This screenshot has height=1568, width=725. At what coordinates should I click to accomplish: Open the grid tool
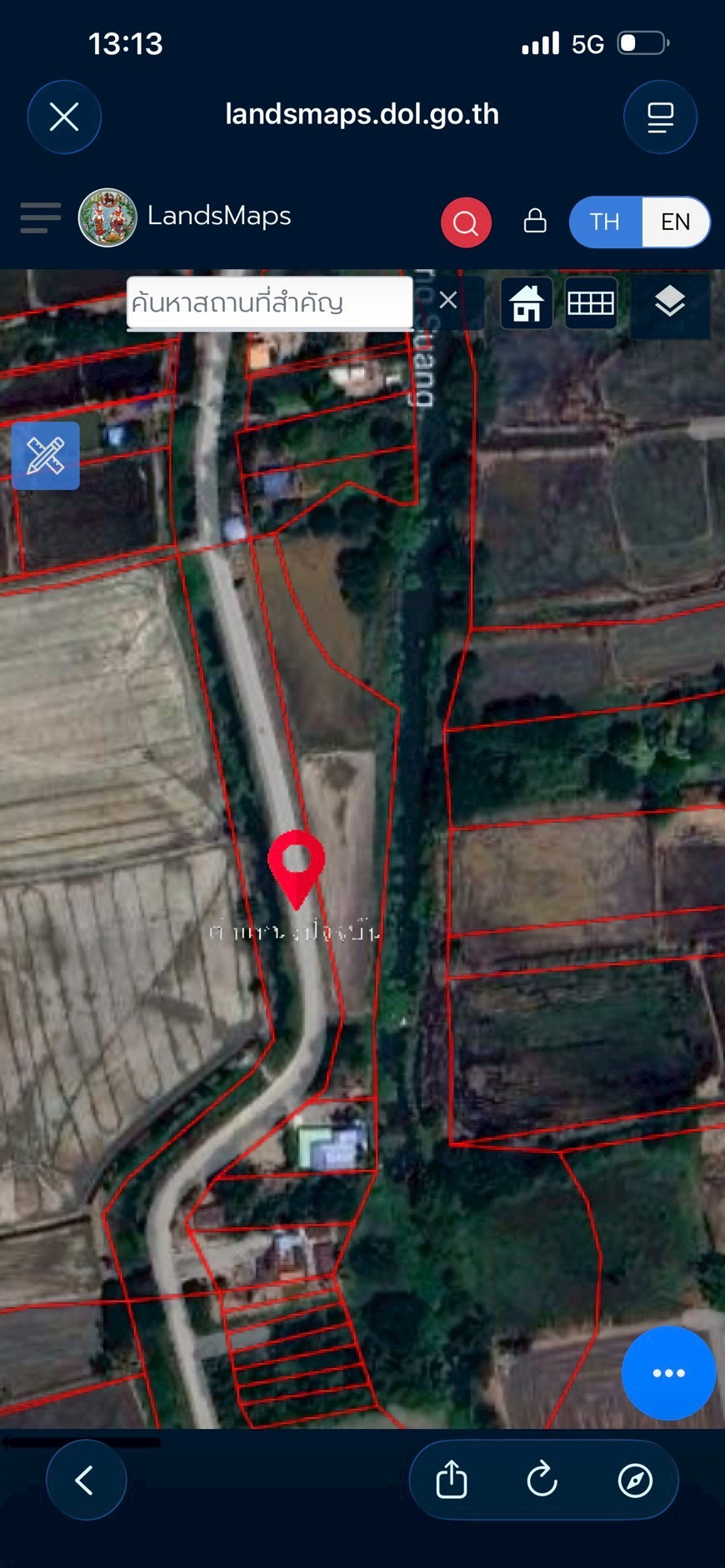point(591,303)
